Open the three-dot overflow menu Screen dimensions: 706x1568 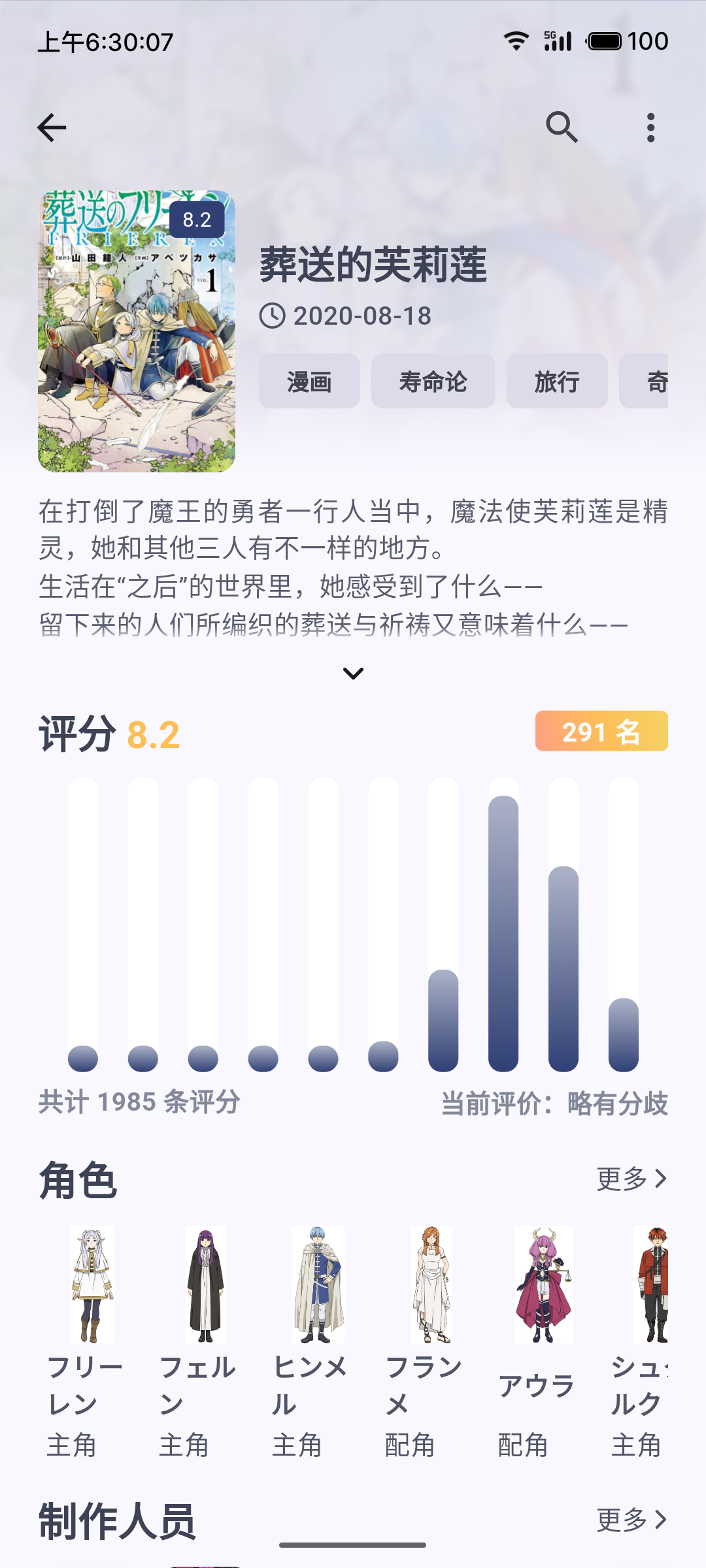click(x=650, y=127)
